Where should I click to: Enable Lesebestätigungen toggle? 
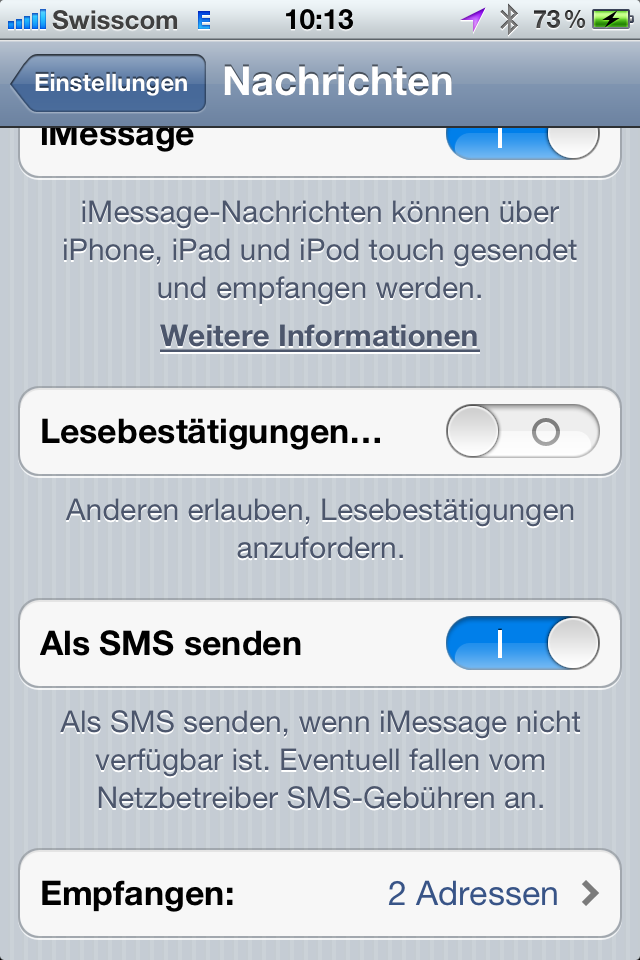point(522,431)
